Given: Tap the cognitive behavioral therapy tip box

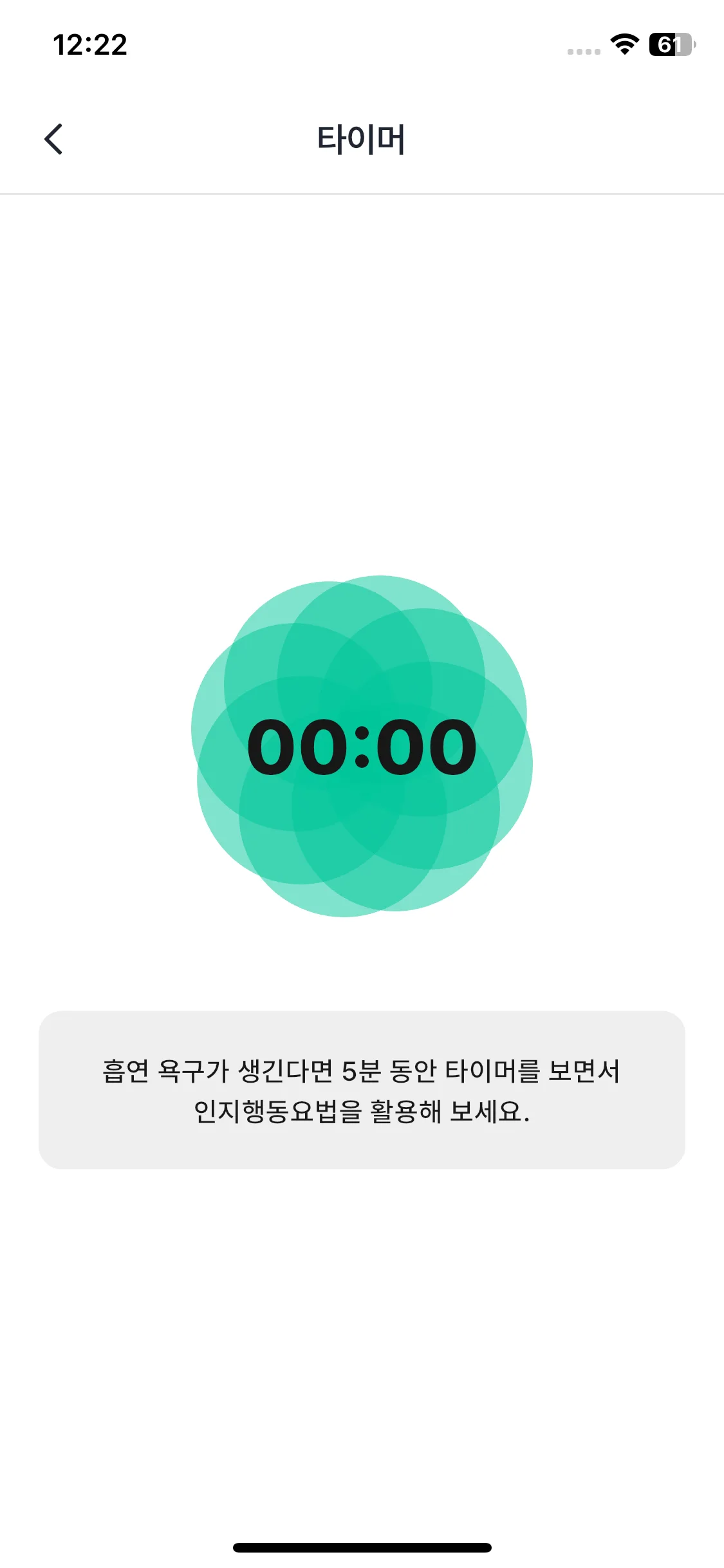Looking at the screenshot, I should (362, 1089).
